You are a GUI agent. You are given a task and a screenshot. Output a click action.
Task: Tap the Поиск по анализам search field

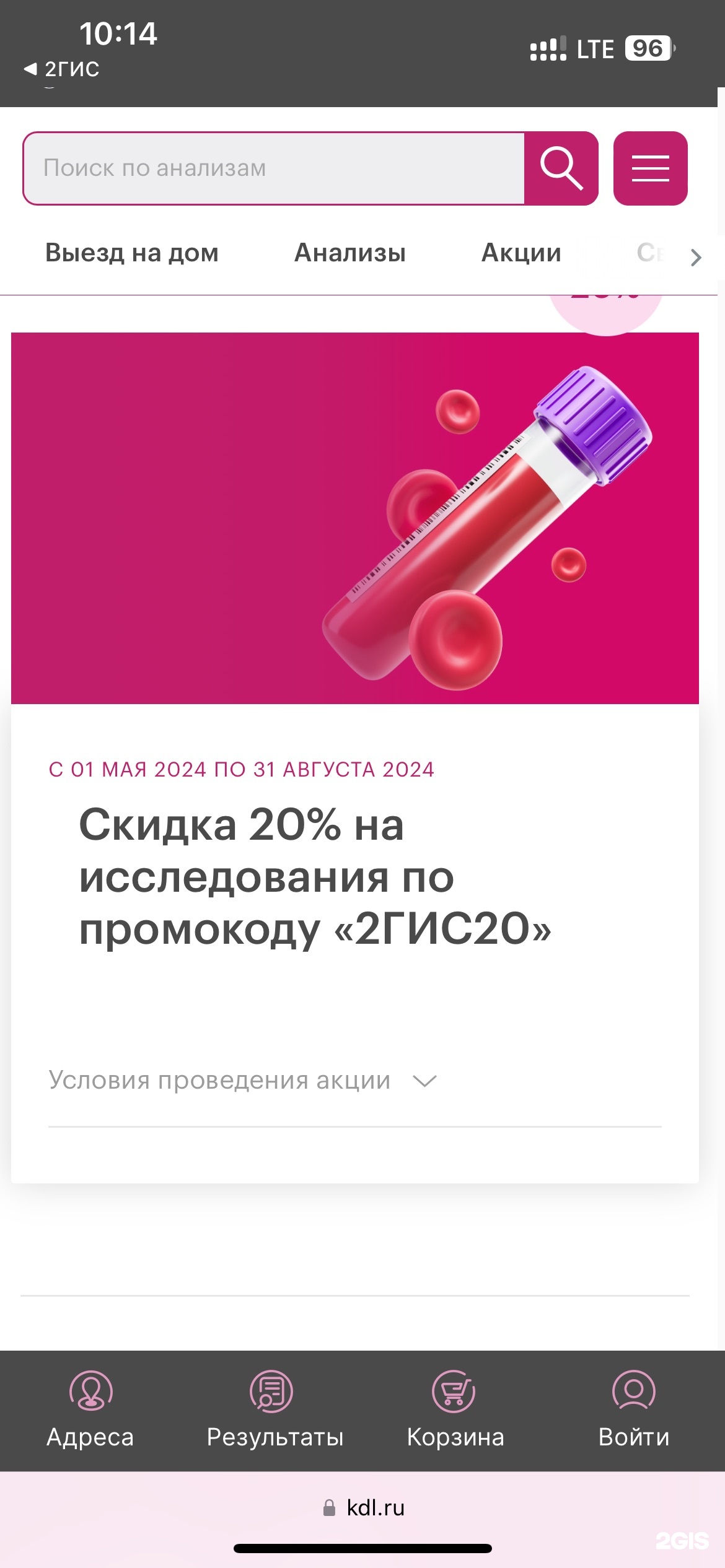273,168
